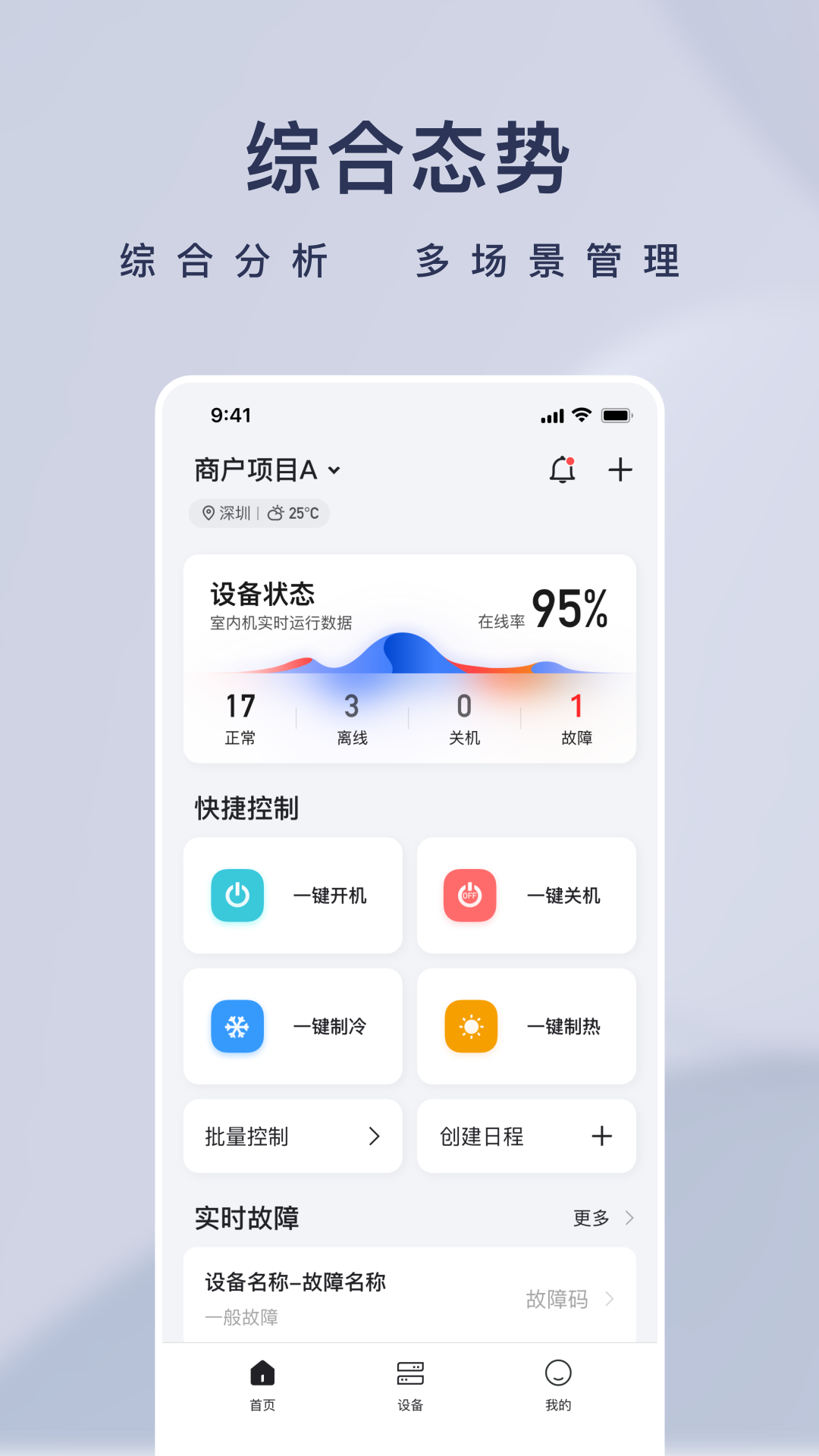The image size is (819, 1456).
Task: Toggle one-key power on
Action: pyautogui.click(x=292, y=896)
